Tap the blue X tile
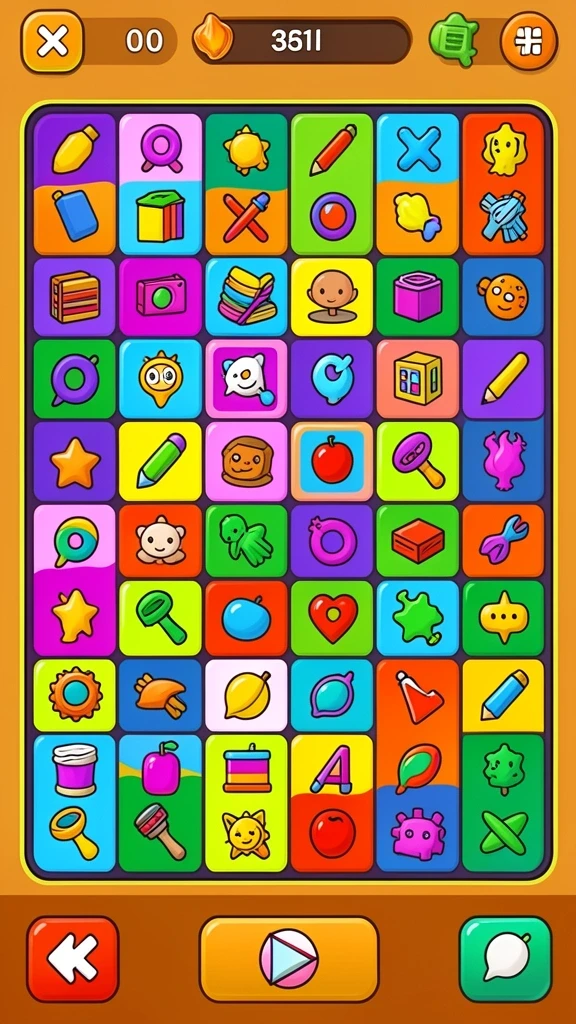 [418, 149]
